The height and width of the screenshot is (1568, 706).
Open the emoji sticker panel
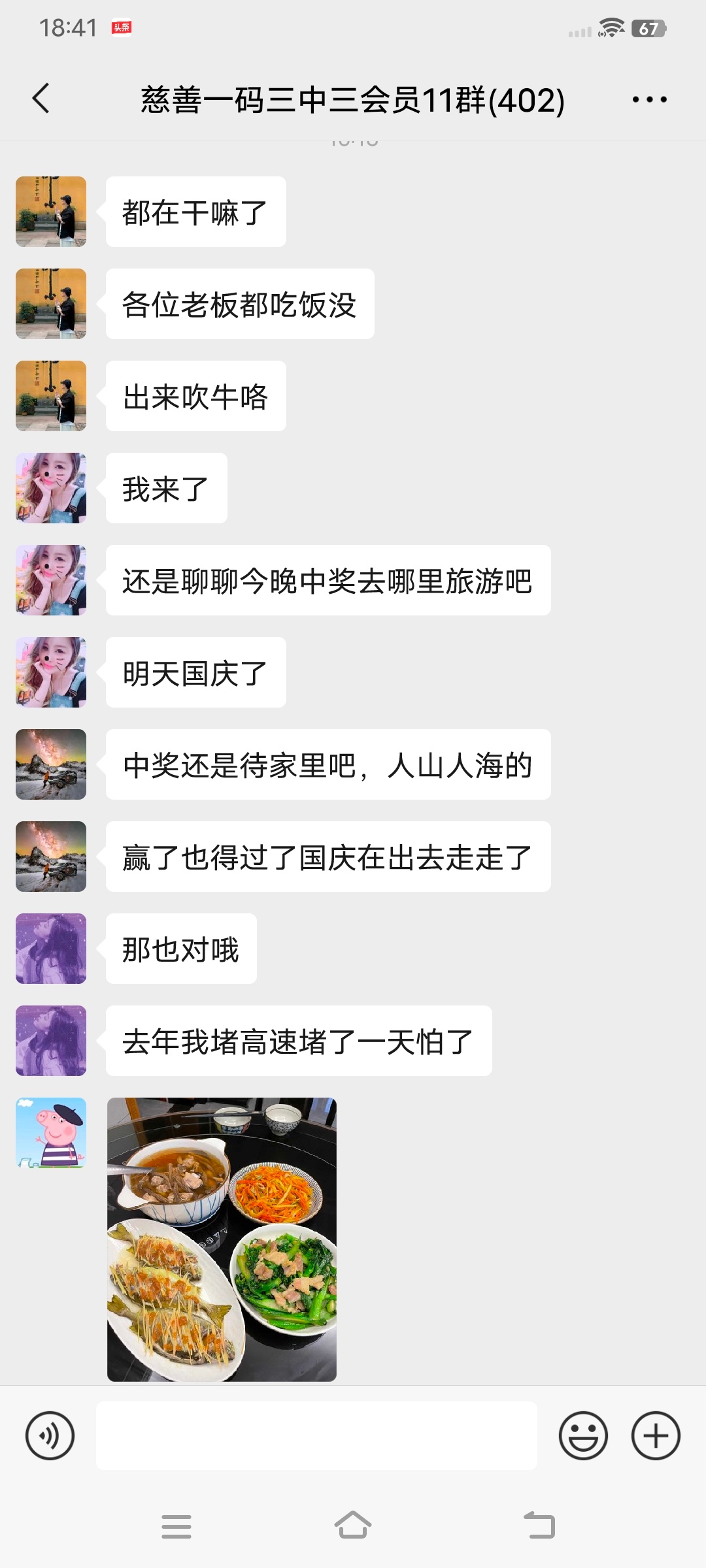pos(583,1435)
